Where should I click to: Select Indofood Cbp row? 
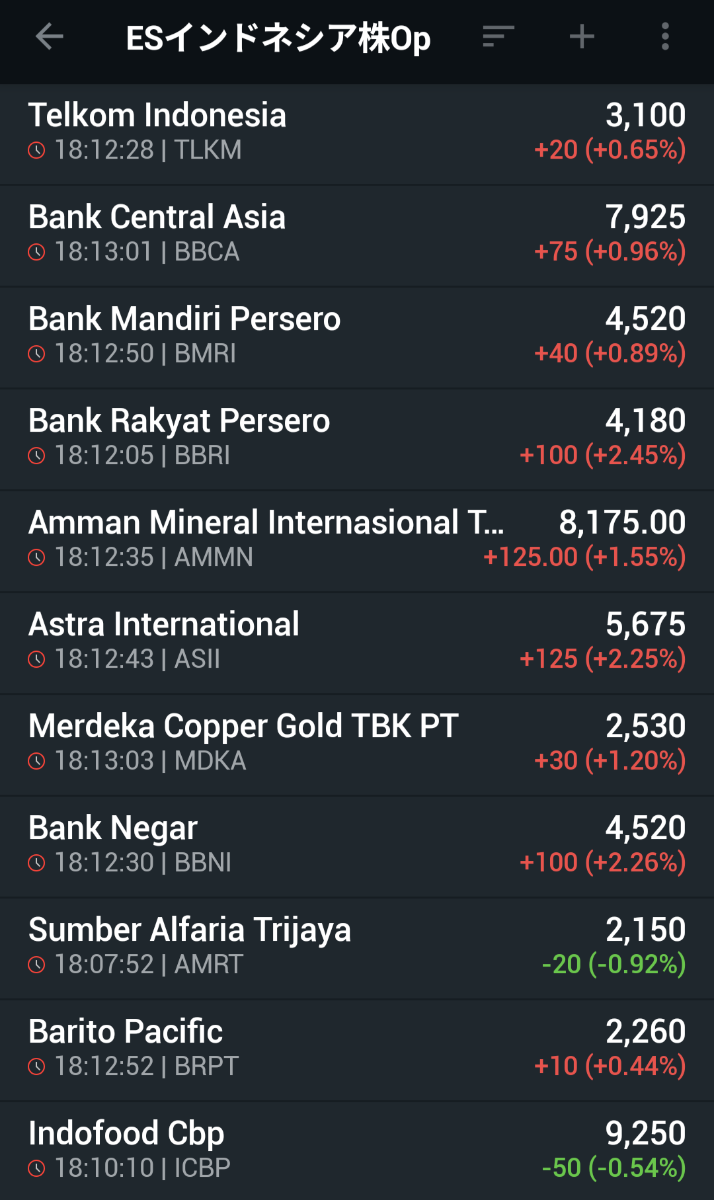[357, 1150]
